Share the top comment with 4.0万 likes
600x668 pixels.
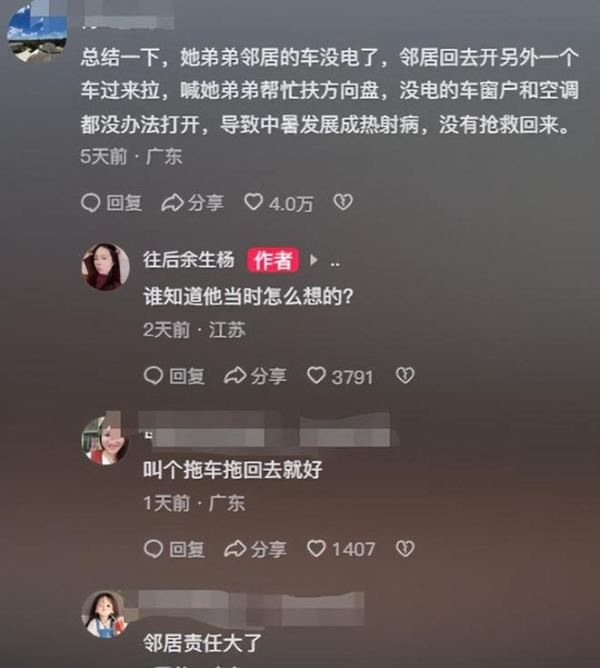tap(192, 203)
